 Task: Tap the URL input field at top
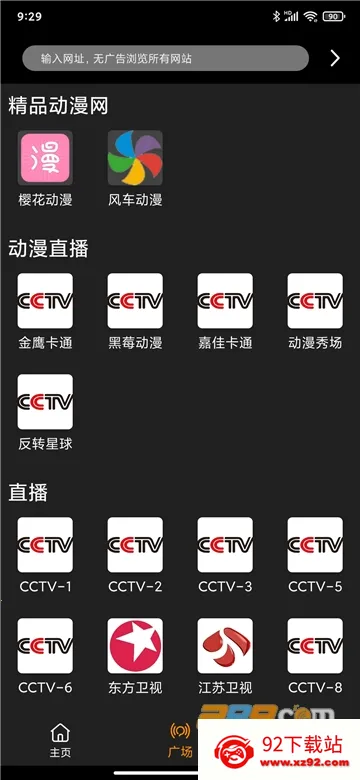point(166,58)
